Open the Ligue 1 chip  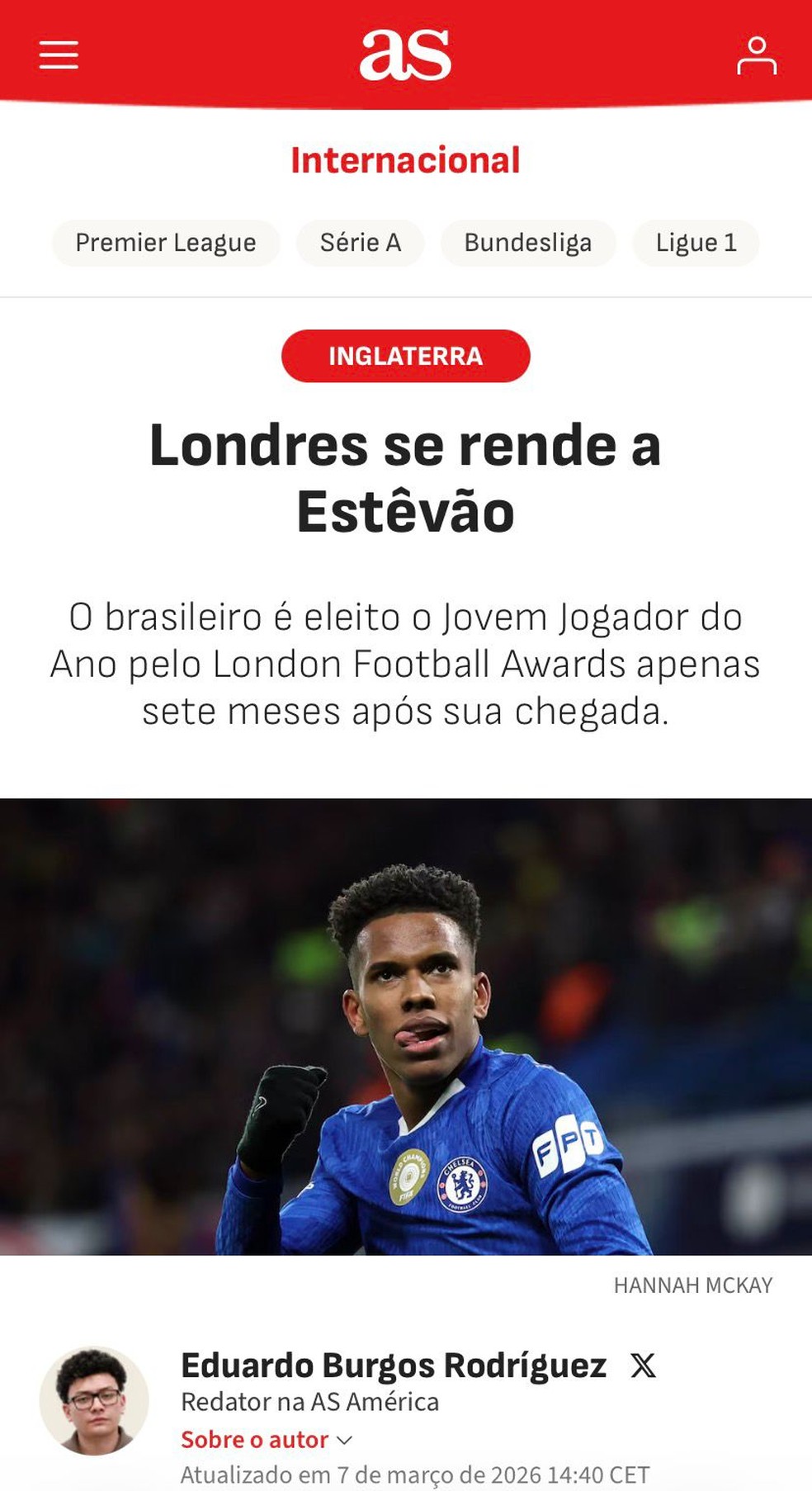click(x=696, y=243)
